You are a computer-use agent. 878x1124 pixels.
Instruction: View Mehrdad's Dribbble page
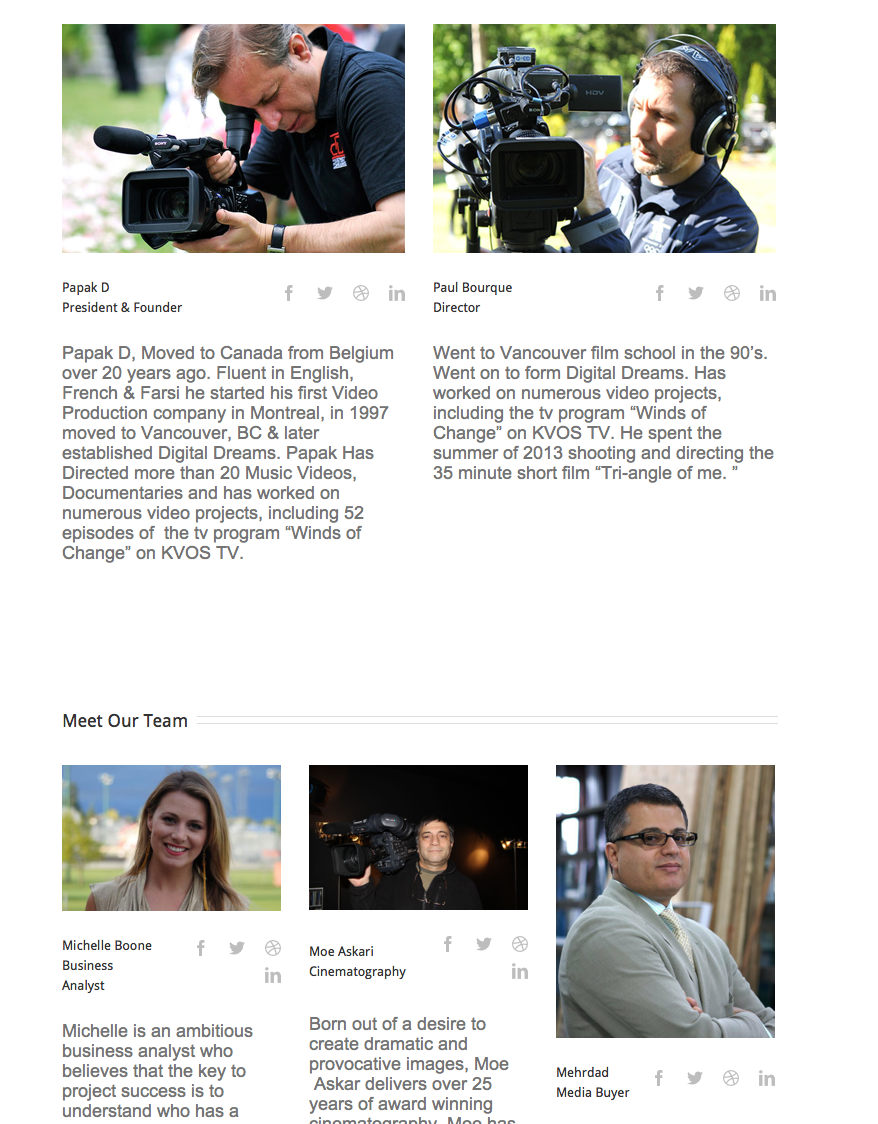coord(731,1078)
